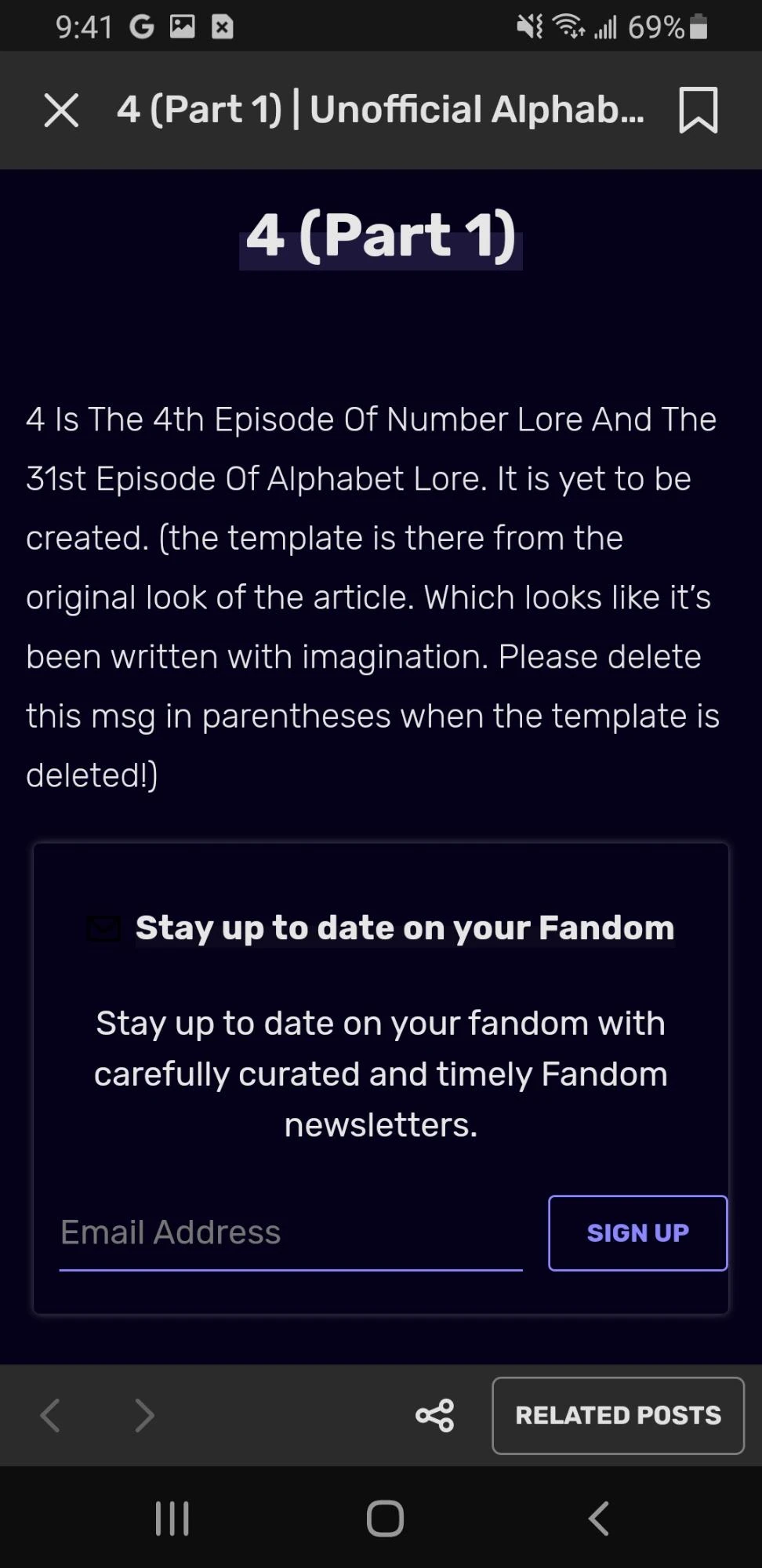
Task: Share the article via the share icon
Action: [x=436, y=1416]
